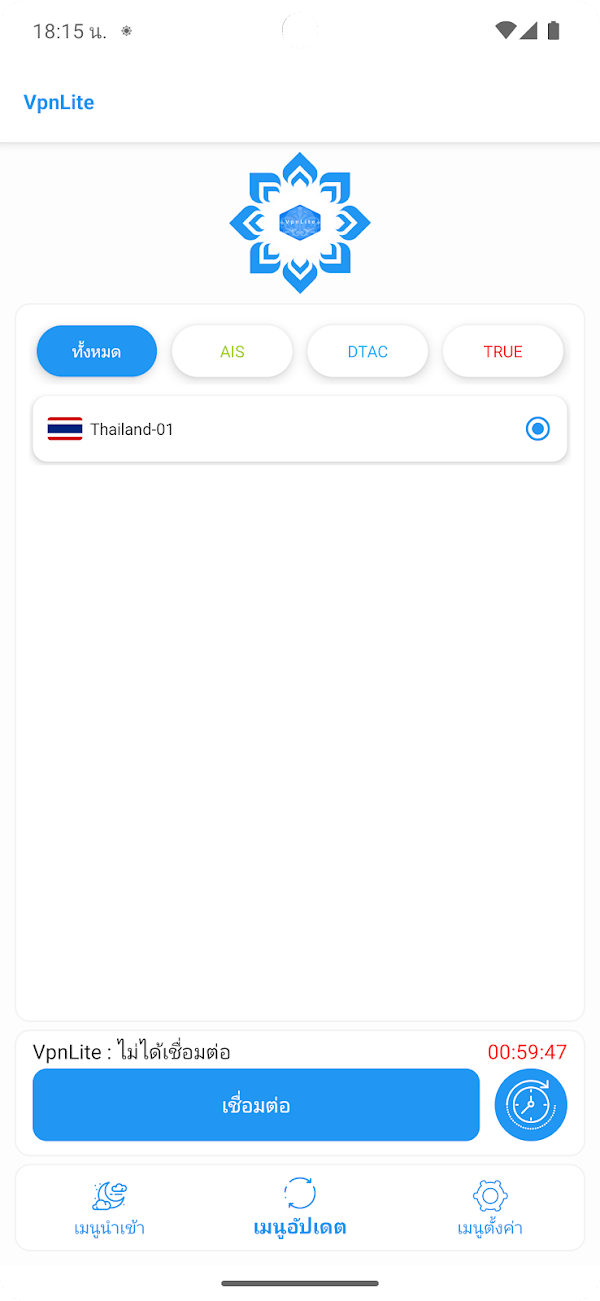The height and width of the screenshot is (1301, 600).
Task: Filter servers by TRUE
Action: [x=503, y=351]
